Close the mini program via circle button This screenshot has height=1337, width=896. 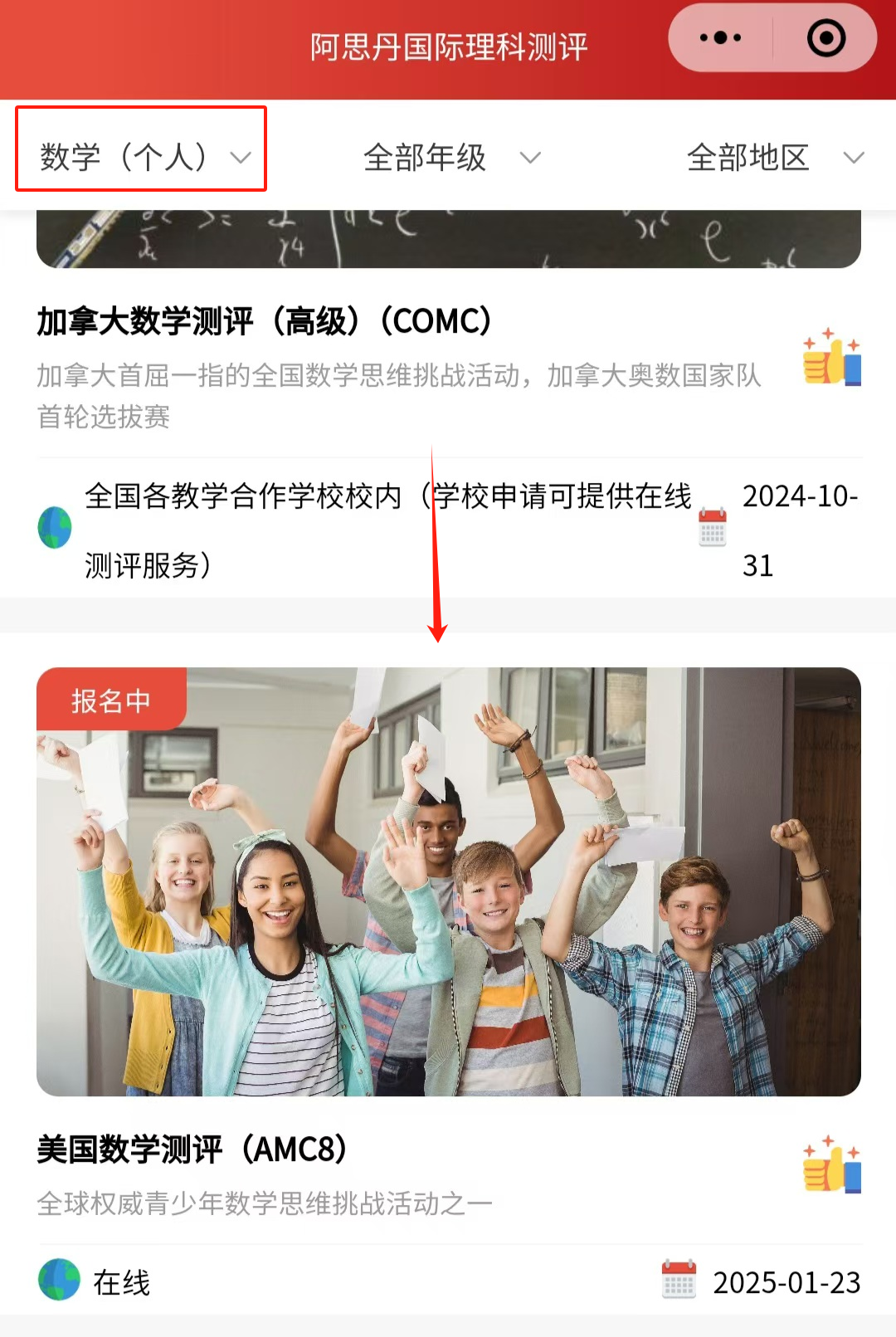(x=825, y=38)
